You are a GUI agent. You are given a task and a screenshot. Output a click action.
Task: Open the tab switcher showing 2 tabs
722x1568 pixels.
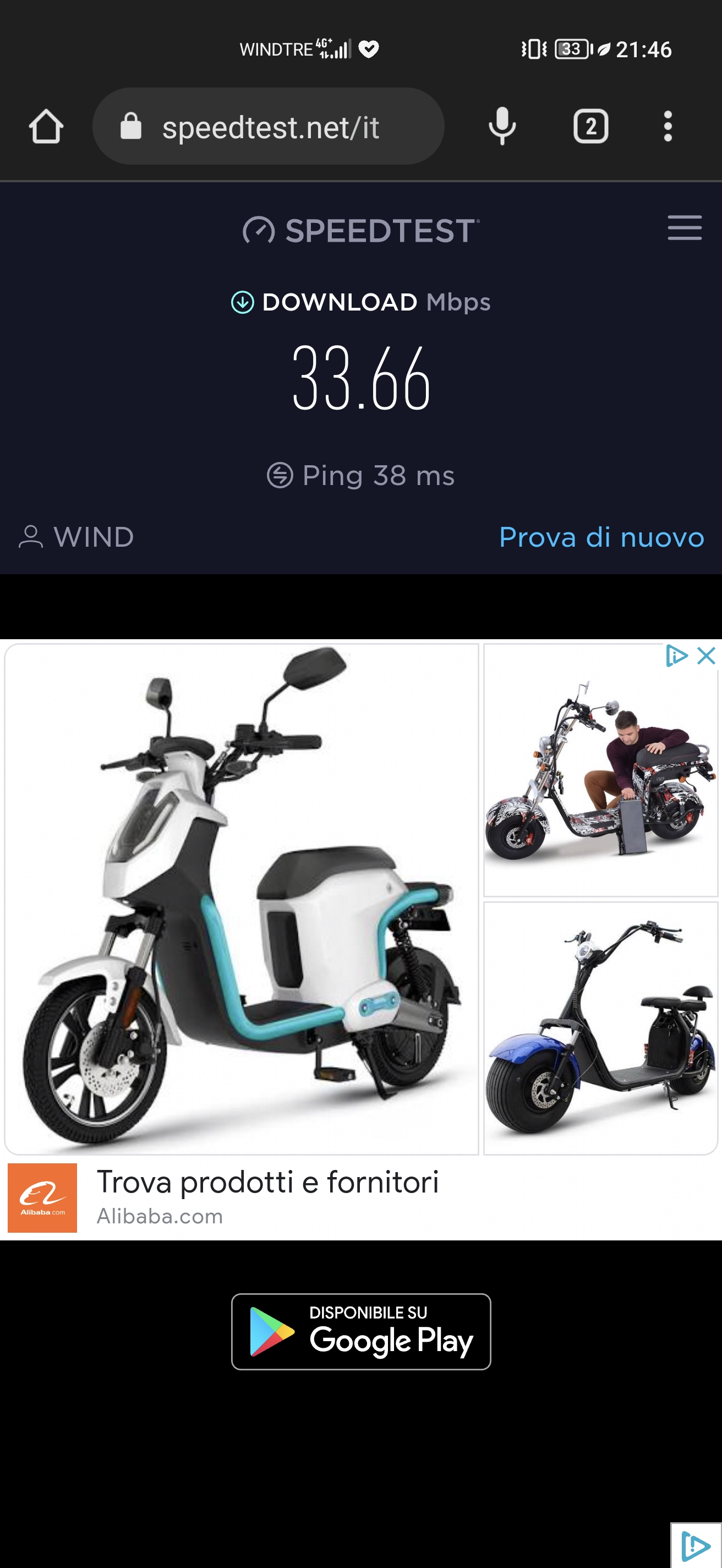pyautogui.click(x=590, y=127)
